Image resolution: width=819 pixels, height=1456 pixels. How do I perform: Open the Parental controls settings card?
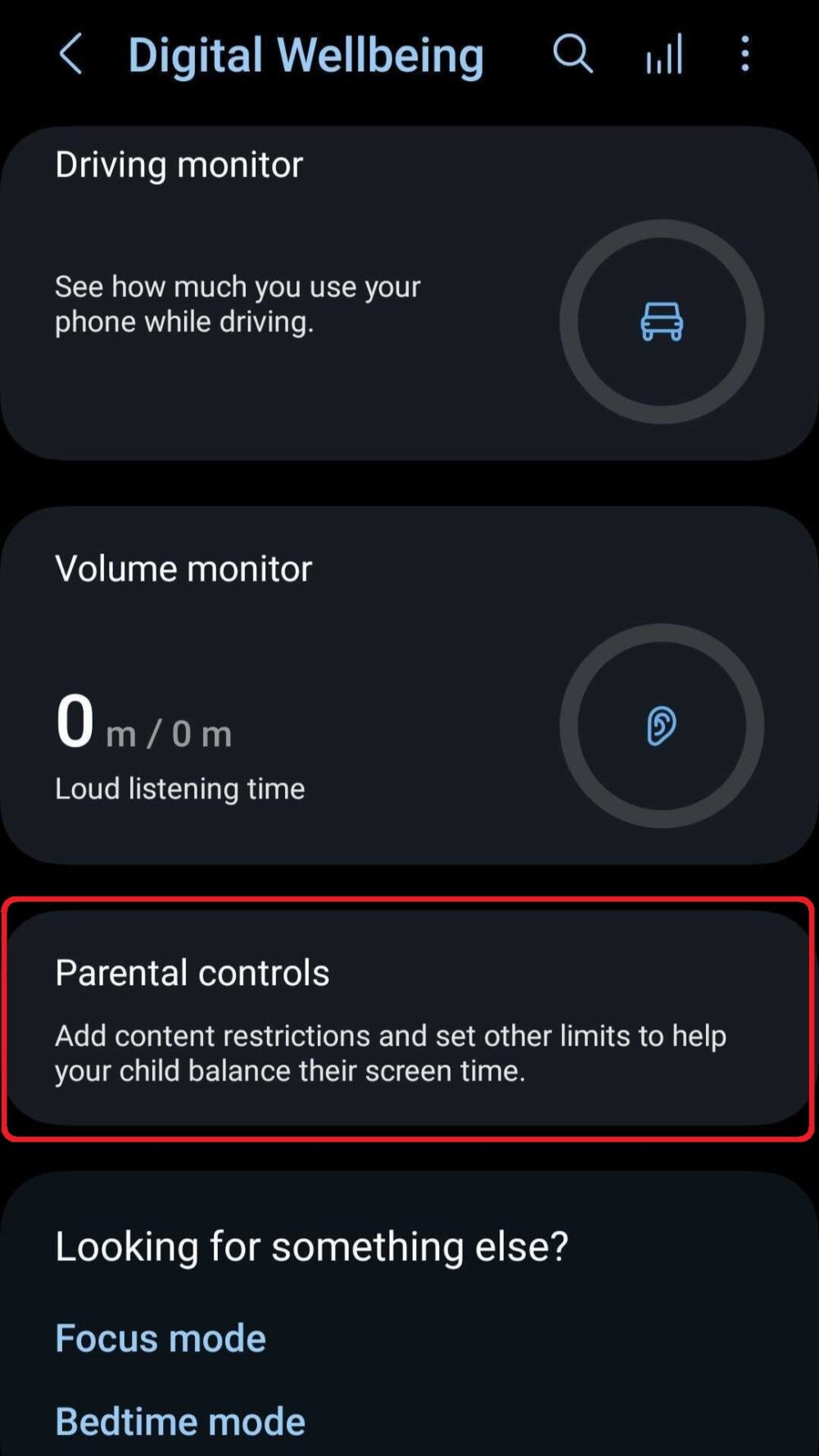[x=407, y=1017]
